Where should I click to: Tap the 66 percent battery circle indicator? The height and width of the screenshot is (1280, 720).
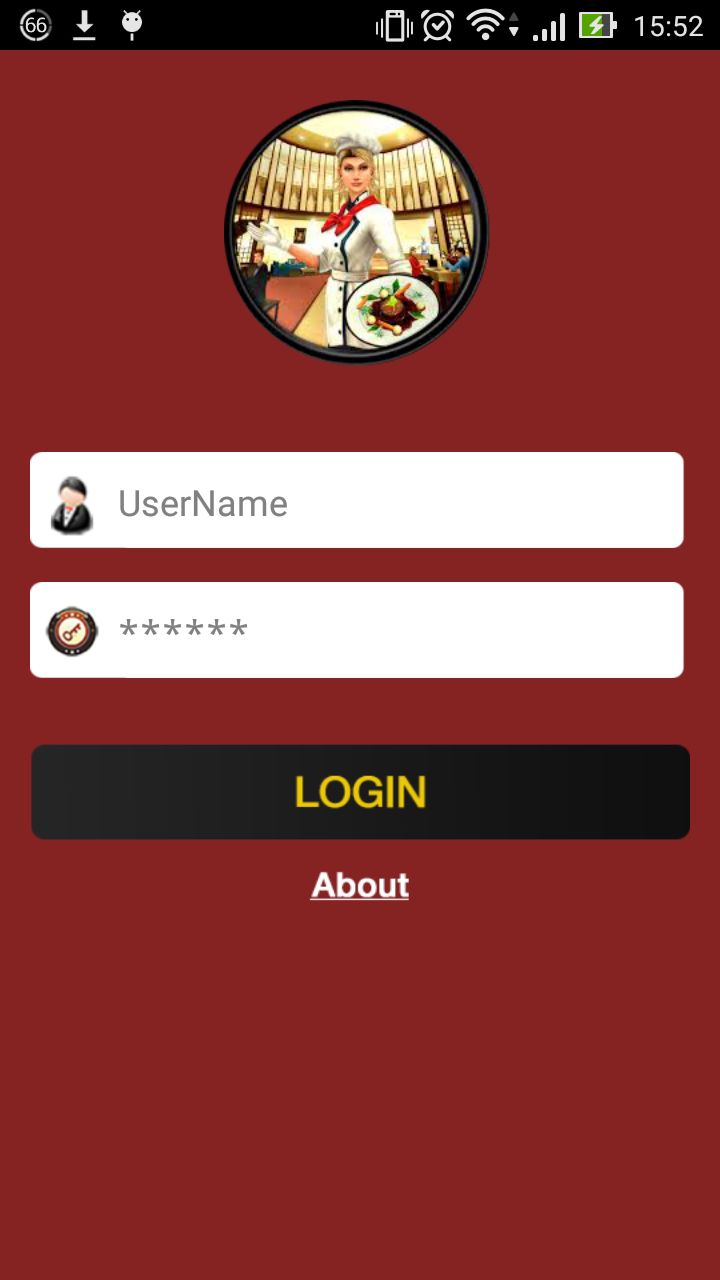coord(34,23)
